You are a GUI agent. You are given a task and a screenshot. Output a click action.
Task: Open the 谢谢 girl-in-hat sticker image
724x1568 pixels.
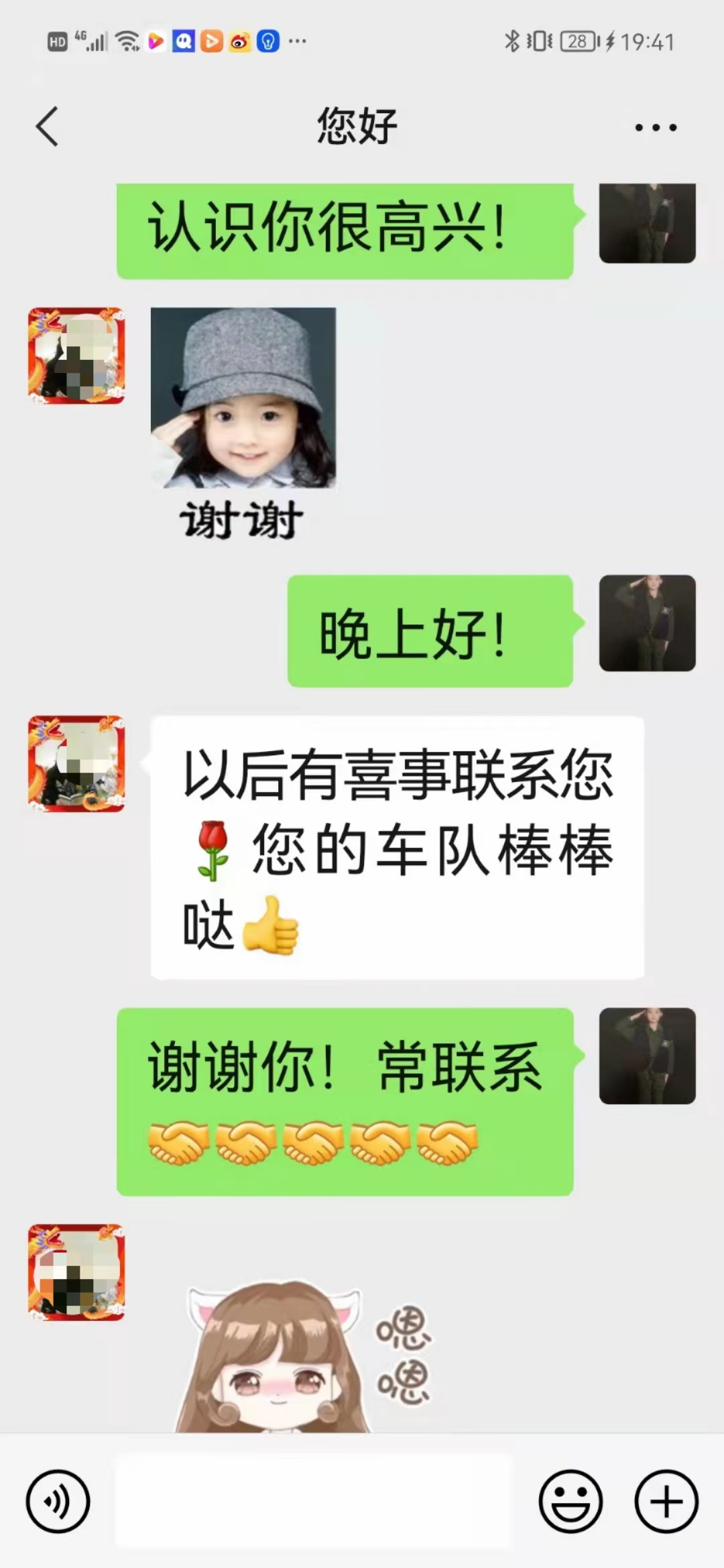coord(243,424)
